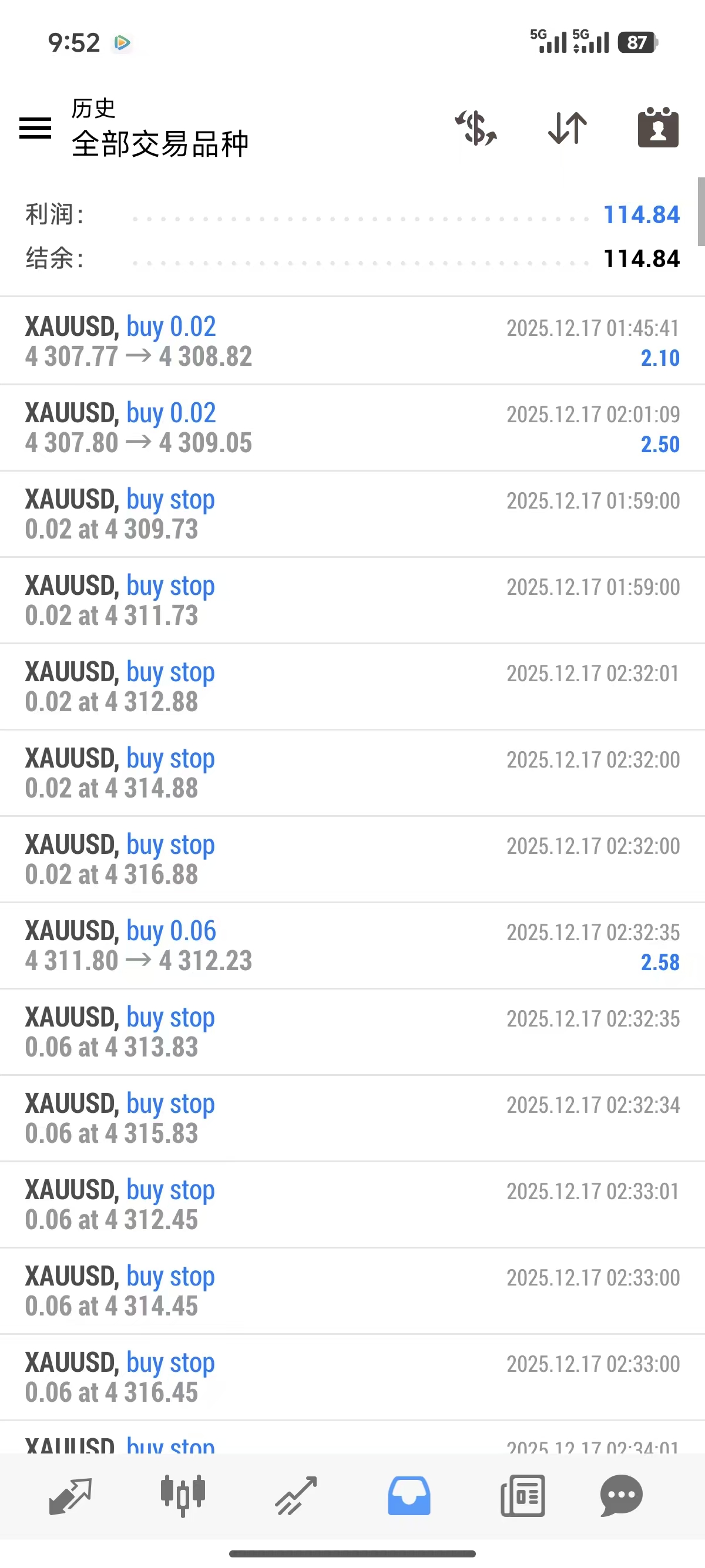This screenshot has height=1568, width=705.
Task: Open the hamburger drawer menu
Action: tap(35, 128)
